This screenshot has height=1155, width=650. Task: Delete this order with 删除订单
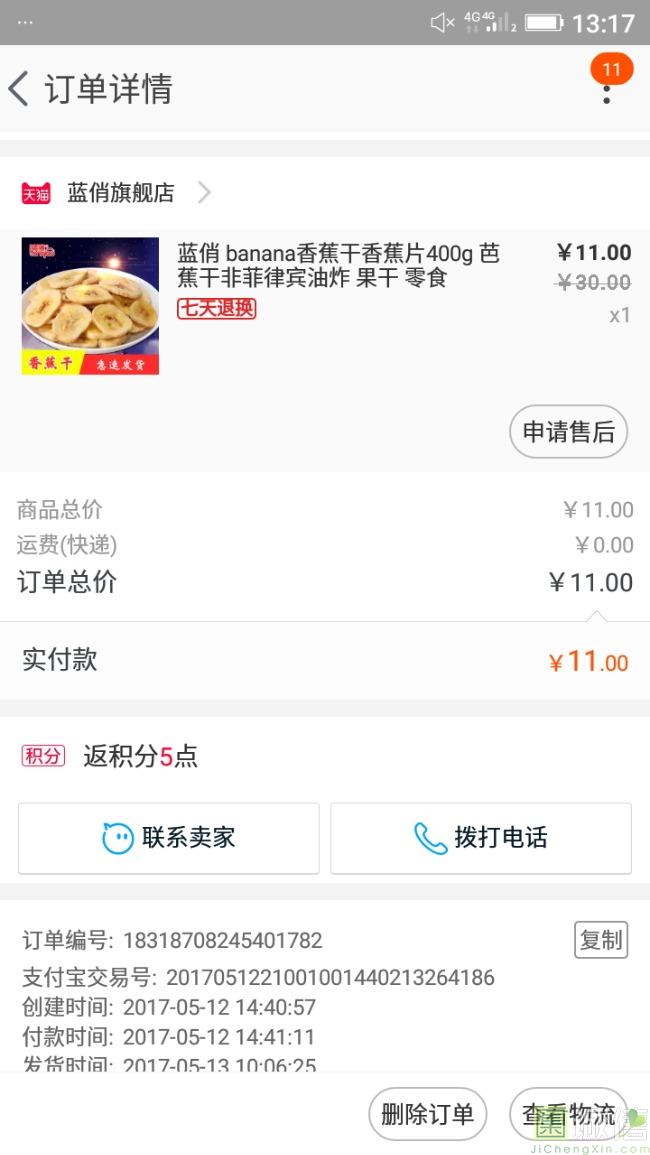(x=427, y=1114)
